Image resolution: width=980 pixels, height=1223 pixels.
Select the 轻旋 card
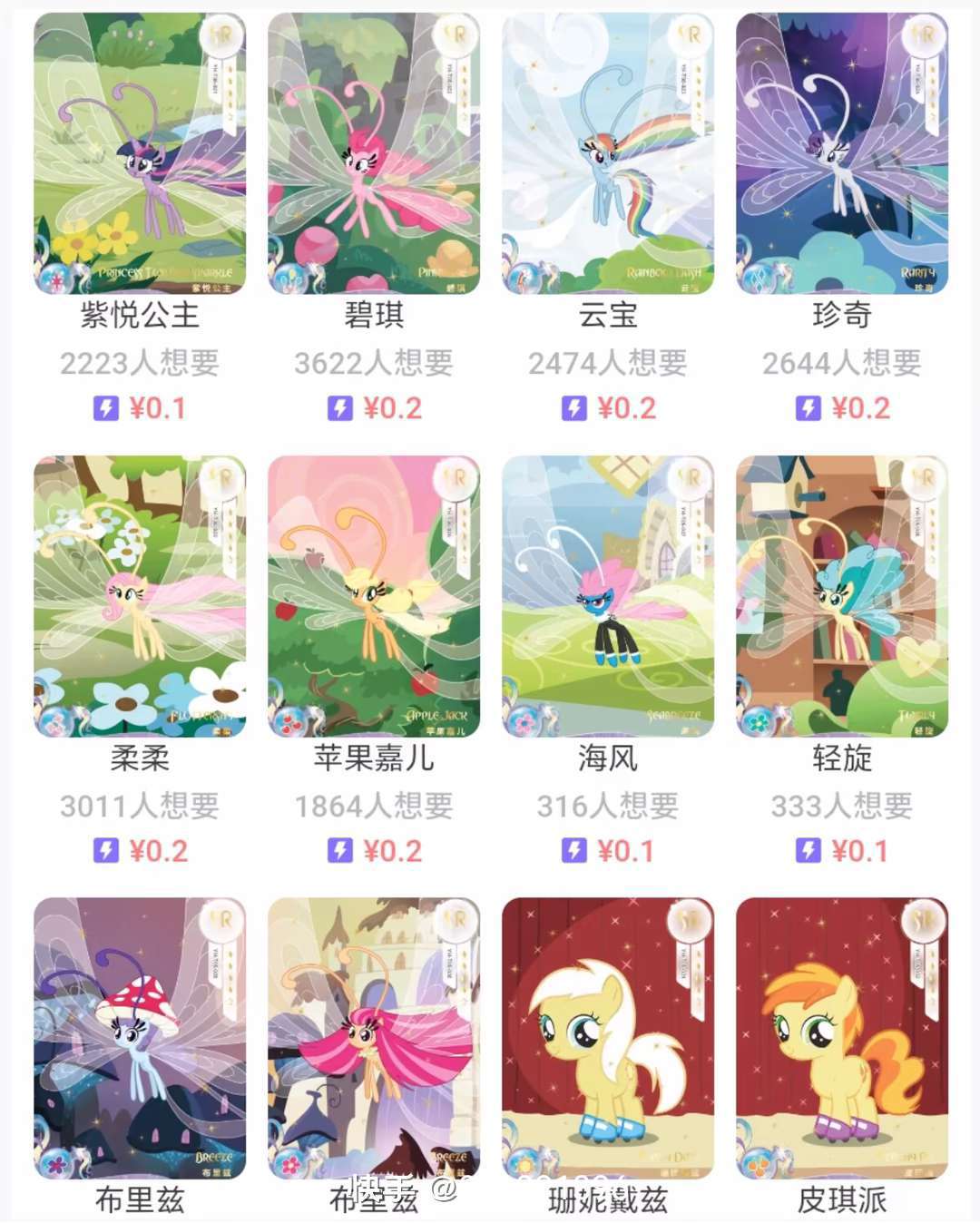point(842,597)
